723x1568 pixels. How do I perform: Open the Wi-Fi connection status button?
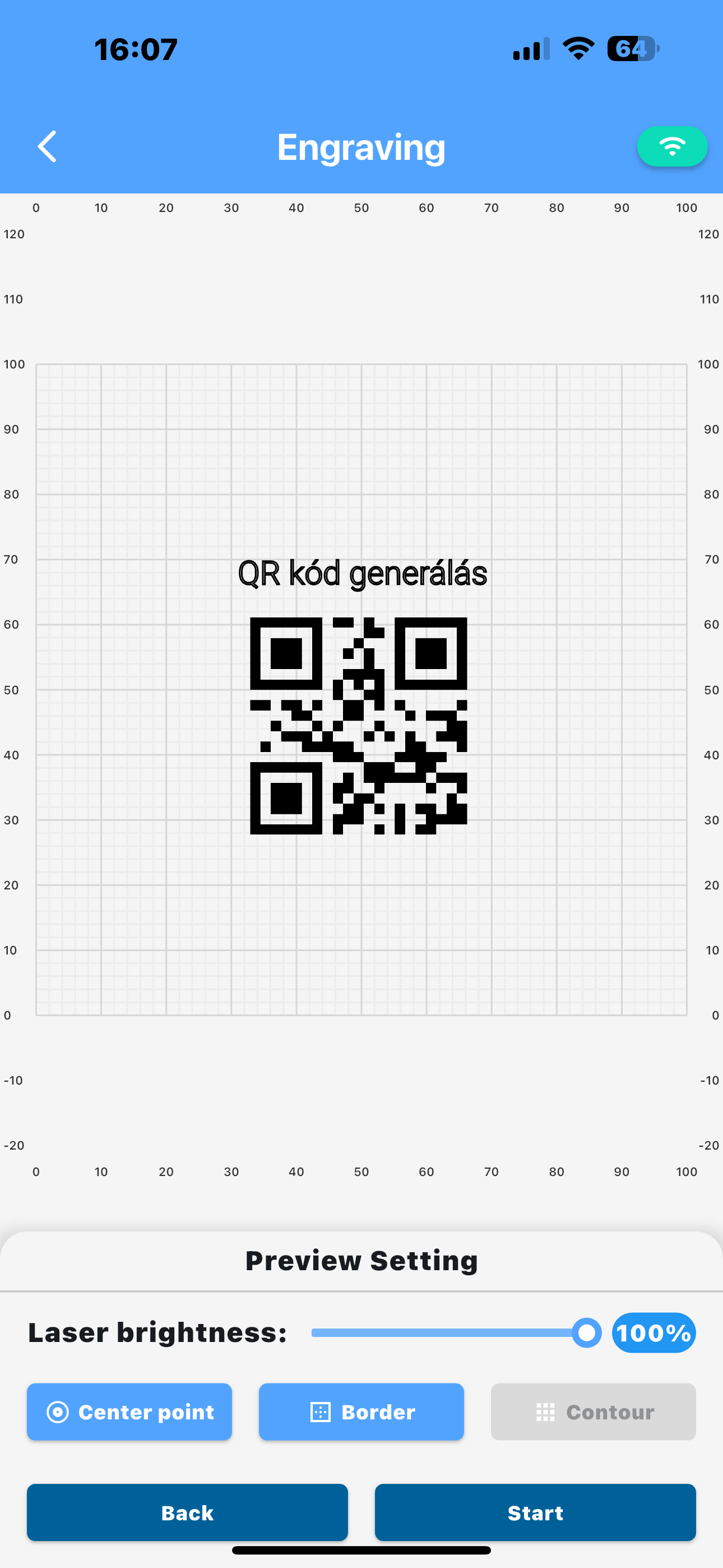(x=672, y=147)
